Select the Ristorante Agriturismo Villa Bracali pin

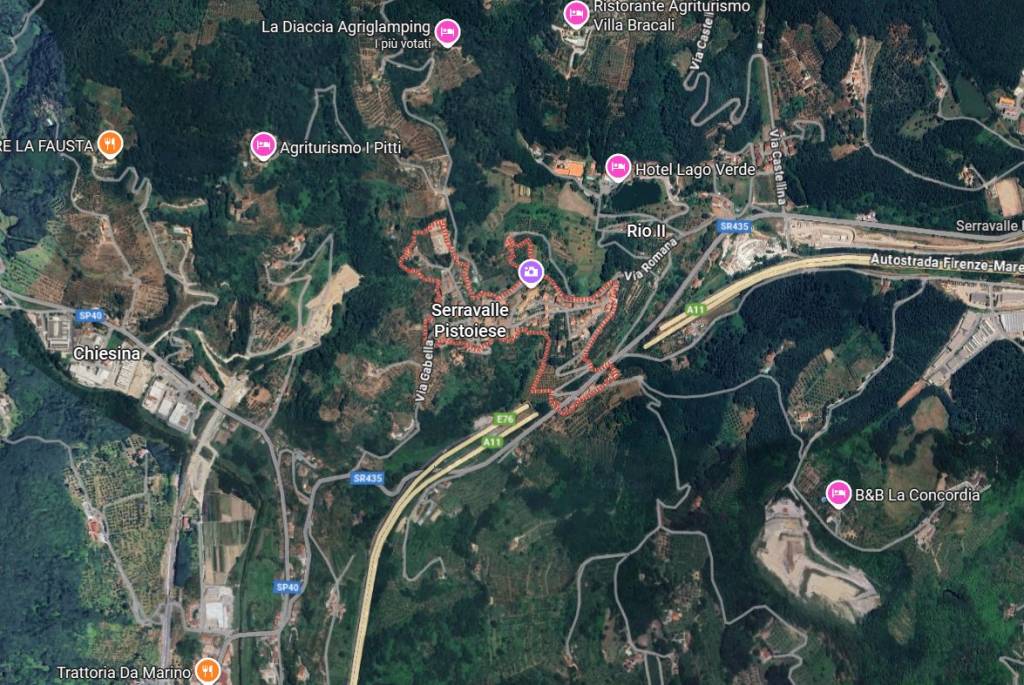(x=576, y=14)
